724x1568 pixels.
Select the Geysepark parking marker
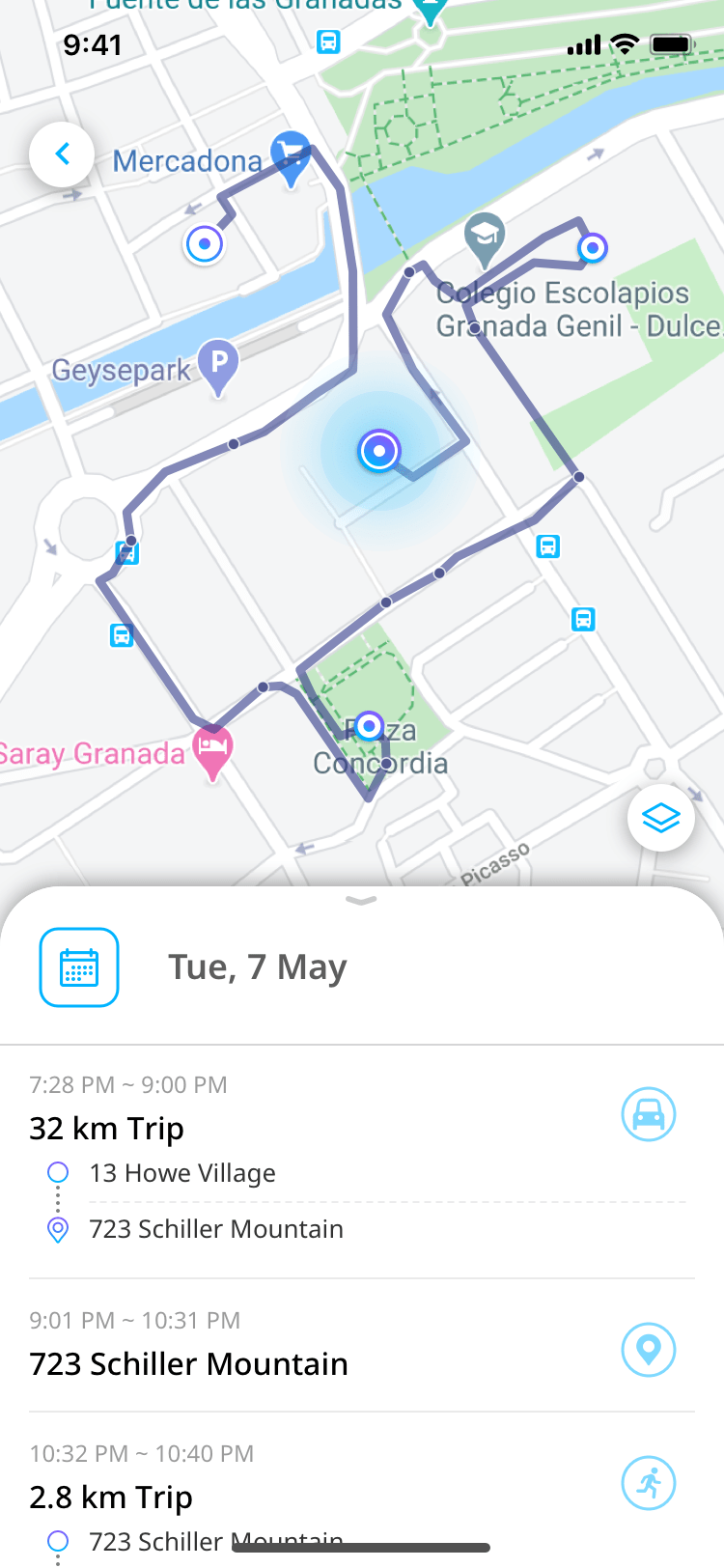(218, 366)
